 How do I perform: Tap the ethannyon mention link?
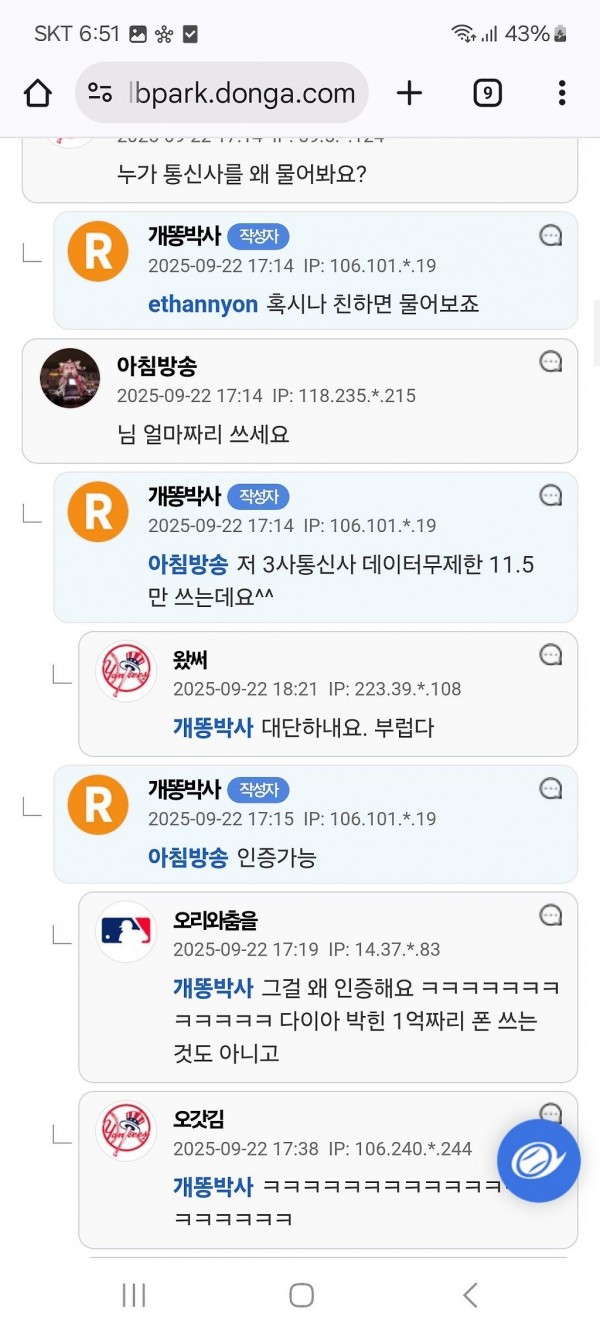click(x=203, y=304)
